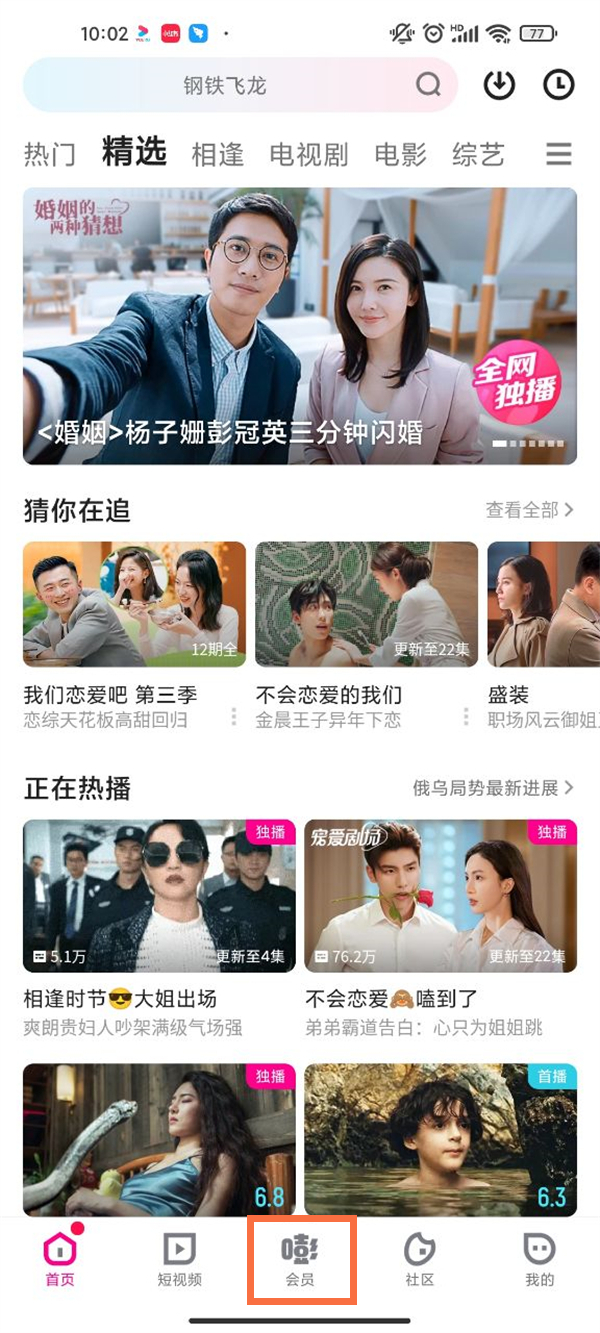Open the 会员 tab

[x=300, y=1260]
